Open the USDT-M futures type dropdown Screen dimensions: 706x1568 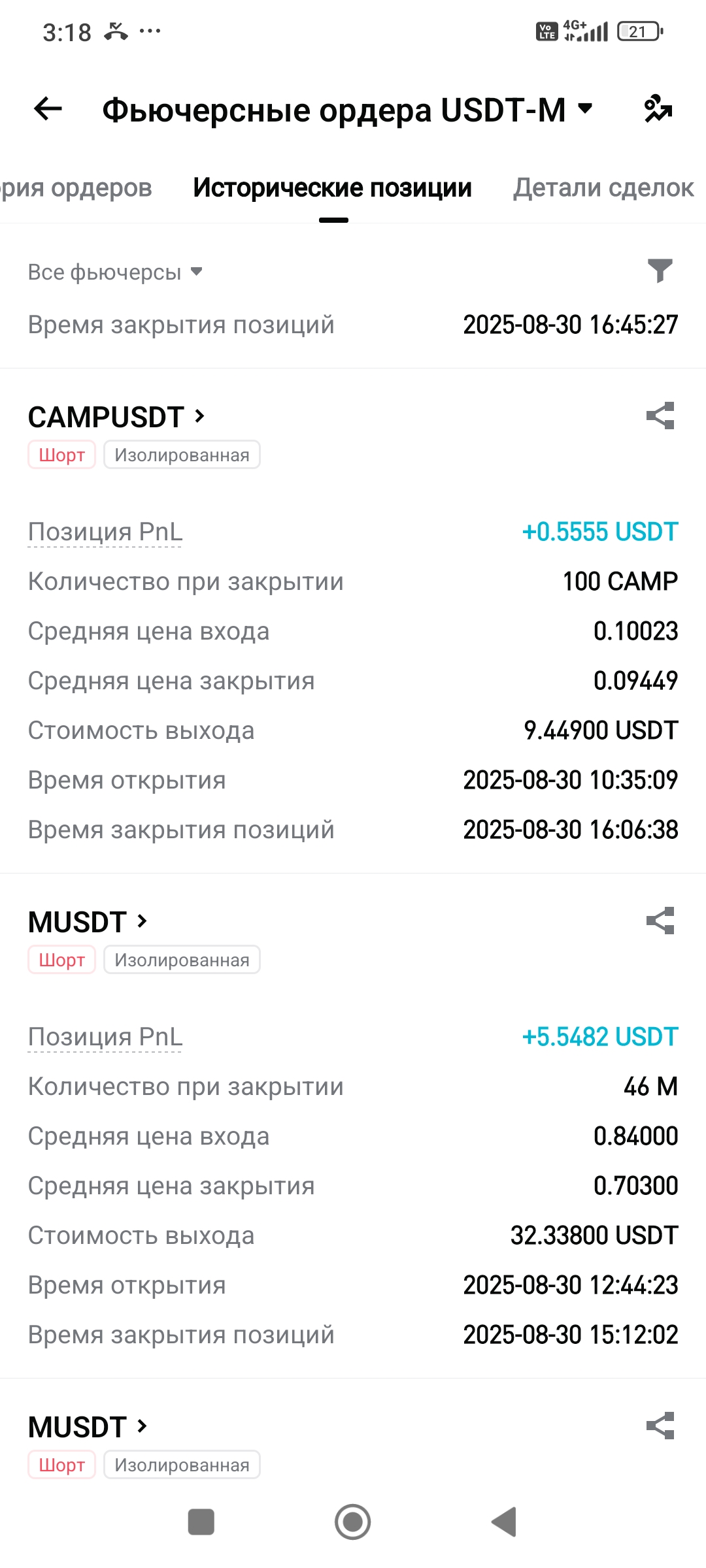pos(586,108)
